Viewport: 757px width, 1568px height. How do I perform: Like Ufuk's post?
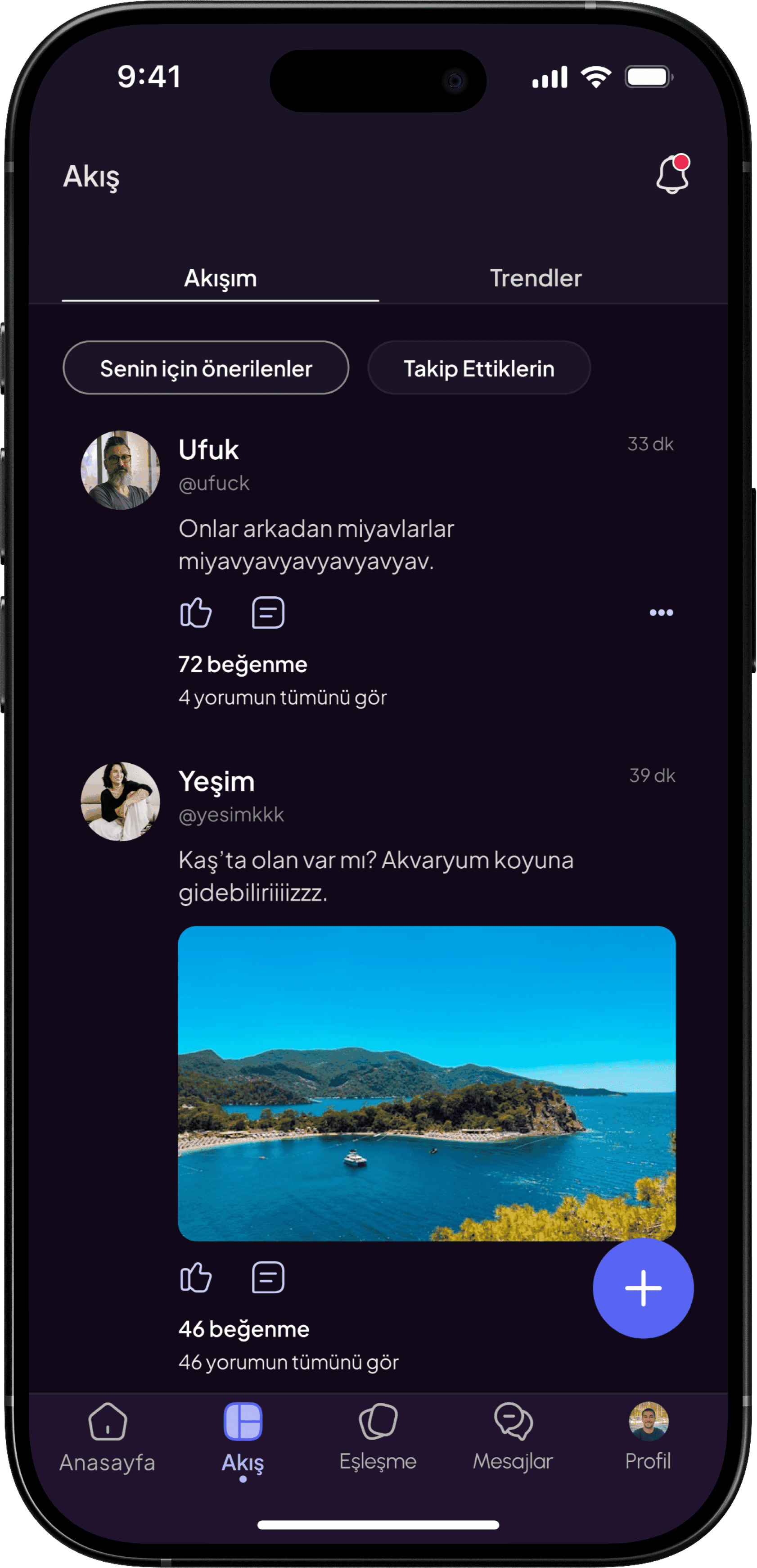pyautogui.click(x=196, y=612)
